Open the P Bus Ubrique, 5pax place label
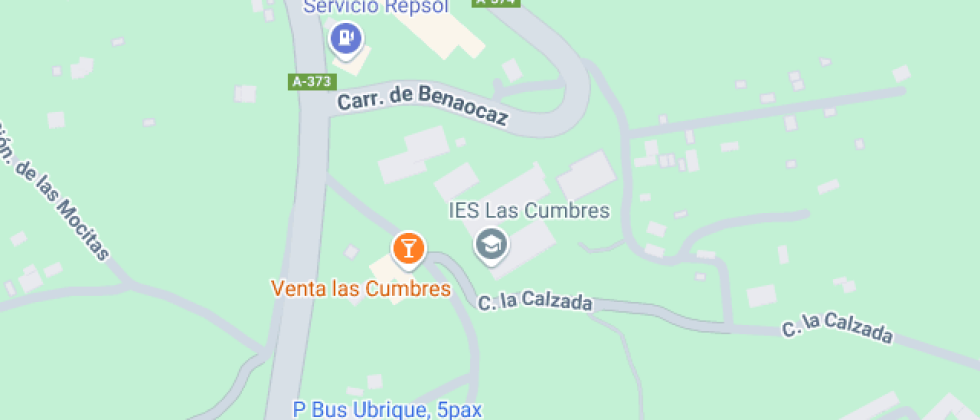This screenshot has width=980, height=420. pos(388,409)
